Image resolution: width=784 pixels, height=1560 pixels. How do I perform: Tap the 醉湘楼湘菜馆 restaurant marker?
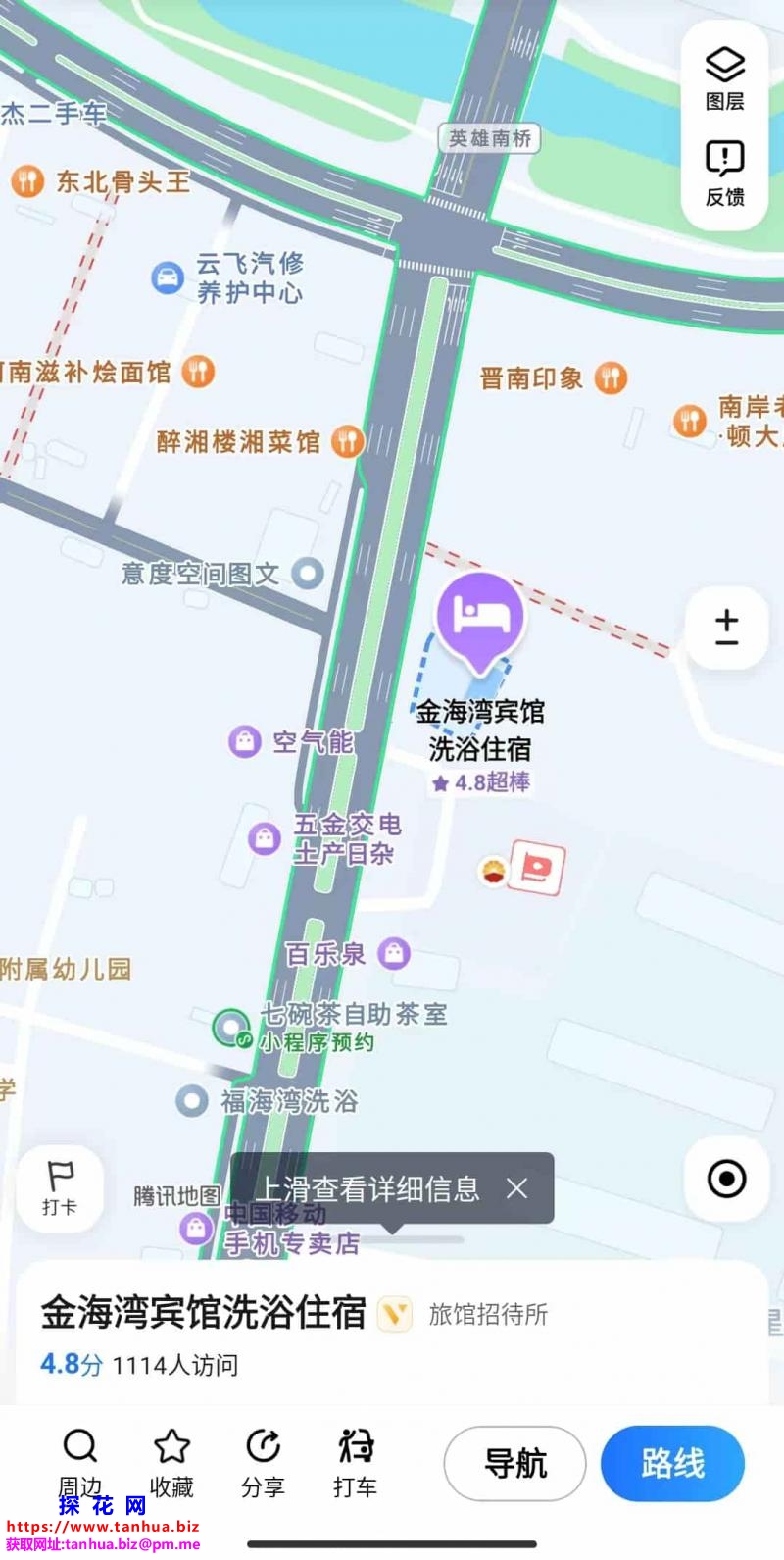point(346,441)
